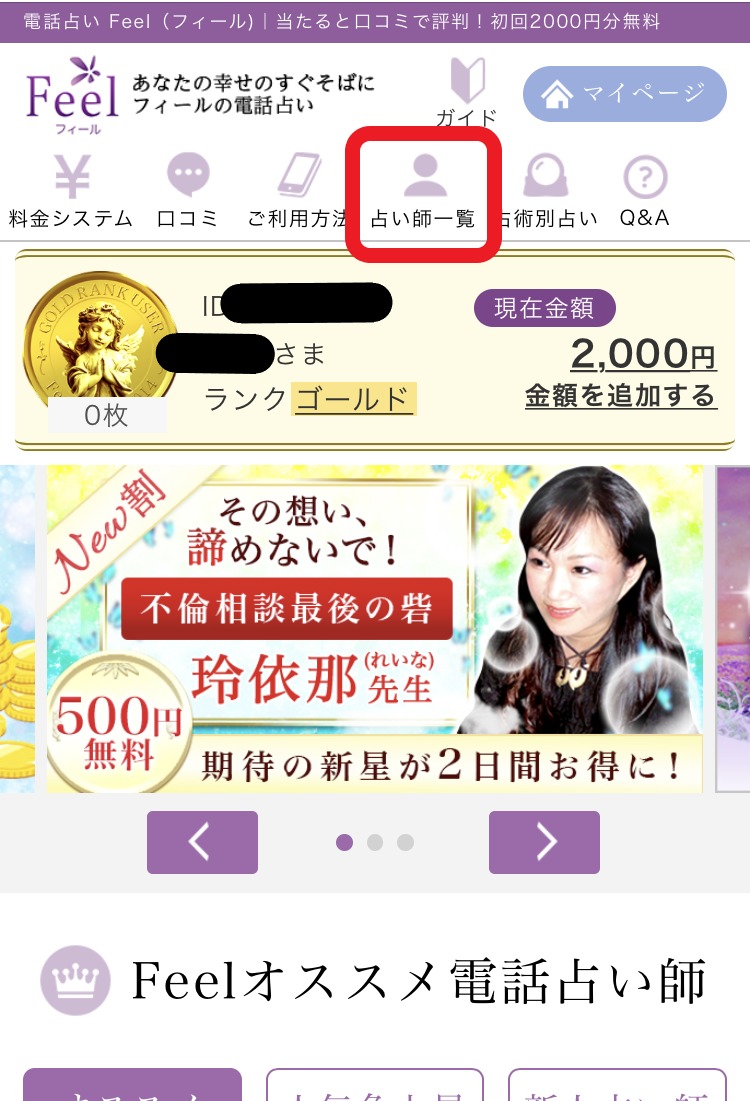Viewport: 750px width, 1101px height.
Task: Open the ガイド guide icon
Action: [x=466, y=92]
